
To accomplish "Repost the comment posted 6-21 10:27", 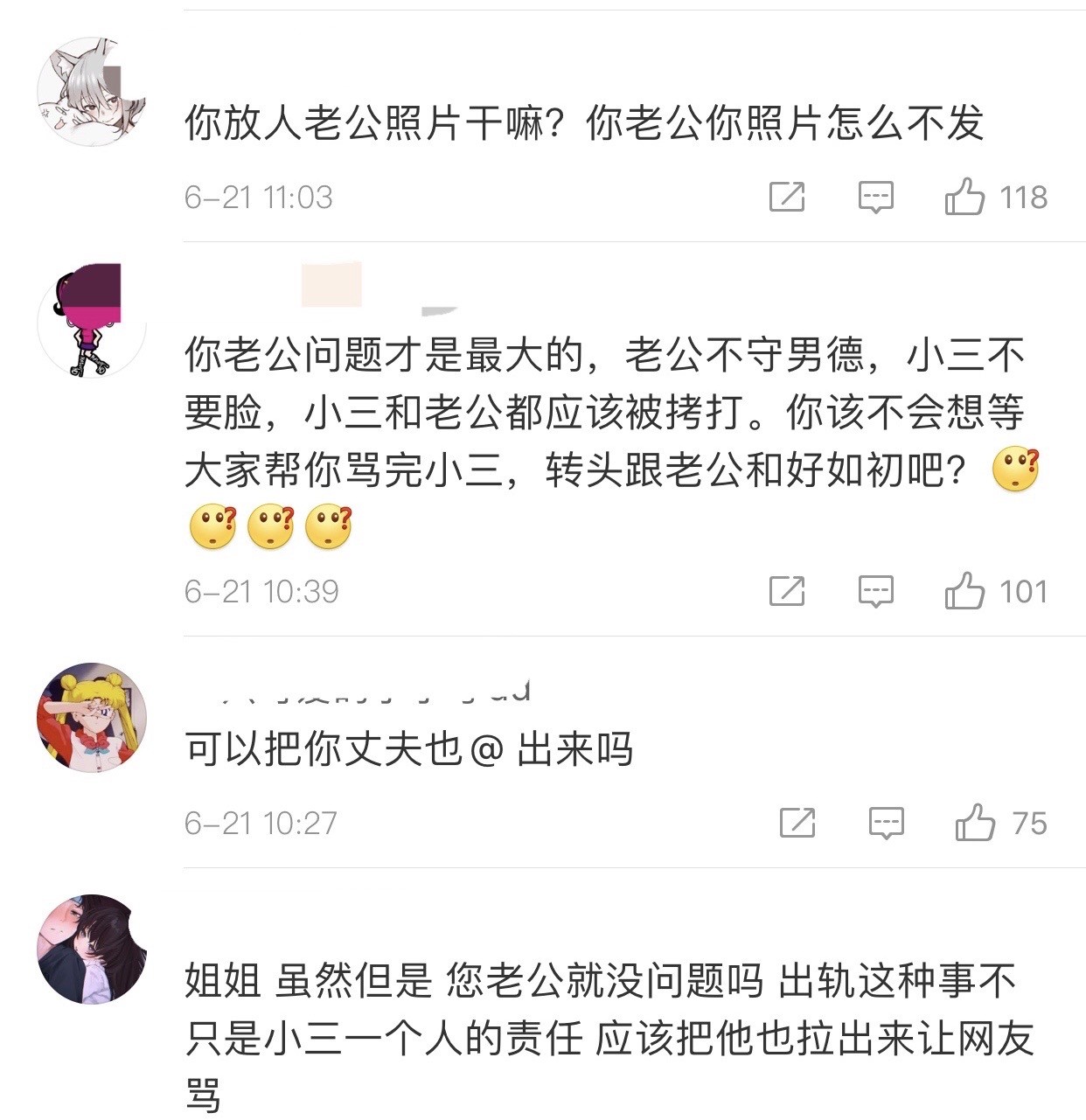I will (x=797, y=823).
